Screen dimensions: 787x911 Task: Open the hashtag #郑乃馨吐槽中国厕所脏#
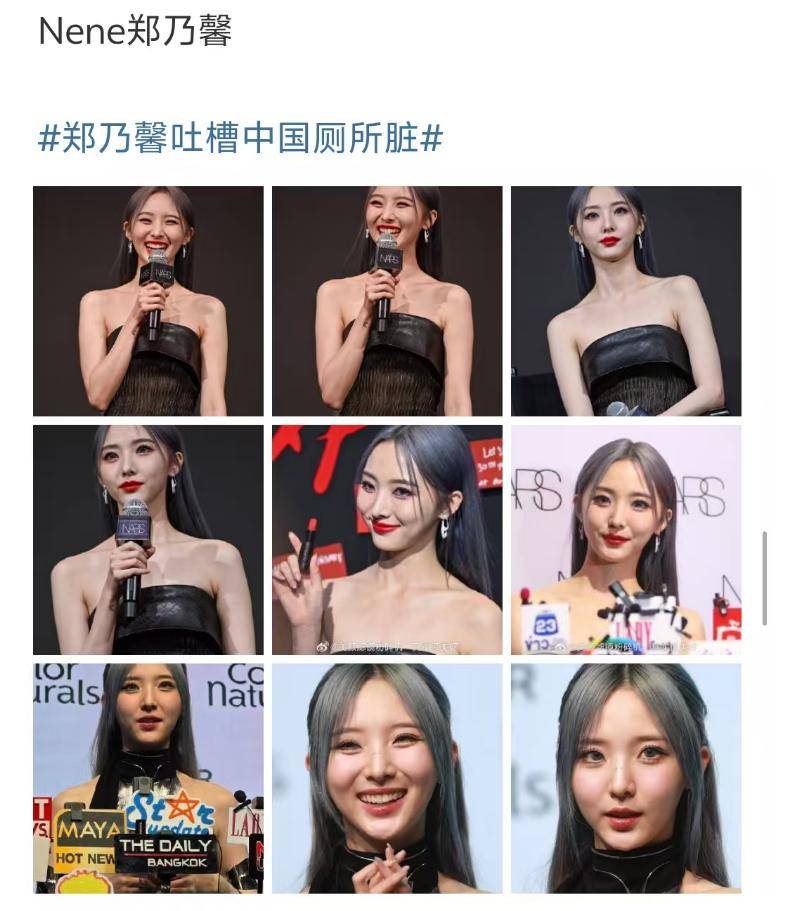point(240,138)
